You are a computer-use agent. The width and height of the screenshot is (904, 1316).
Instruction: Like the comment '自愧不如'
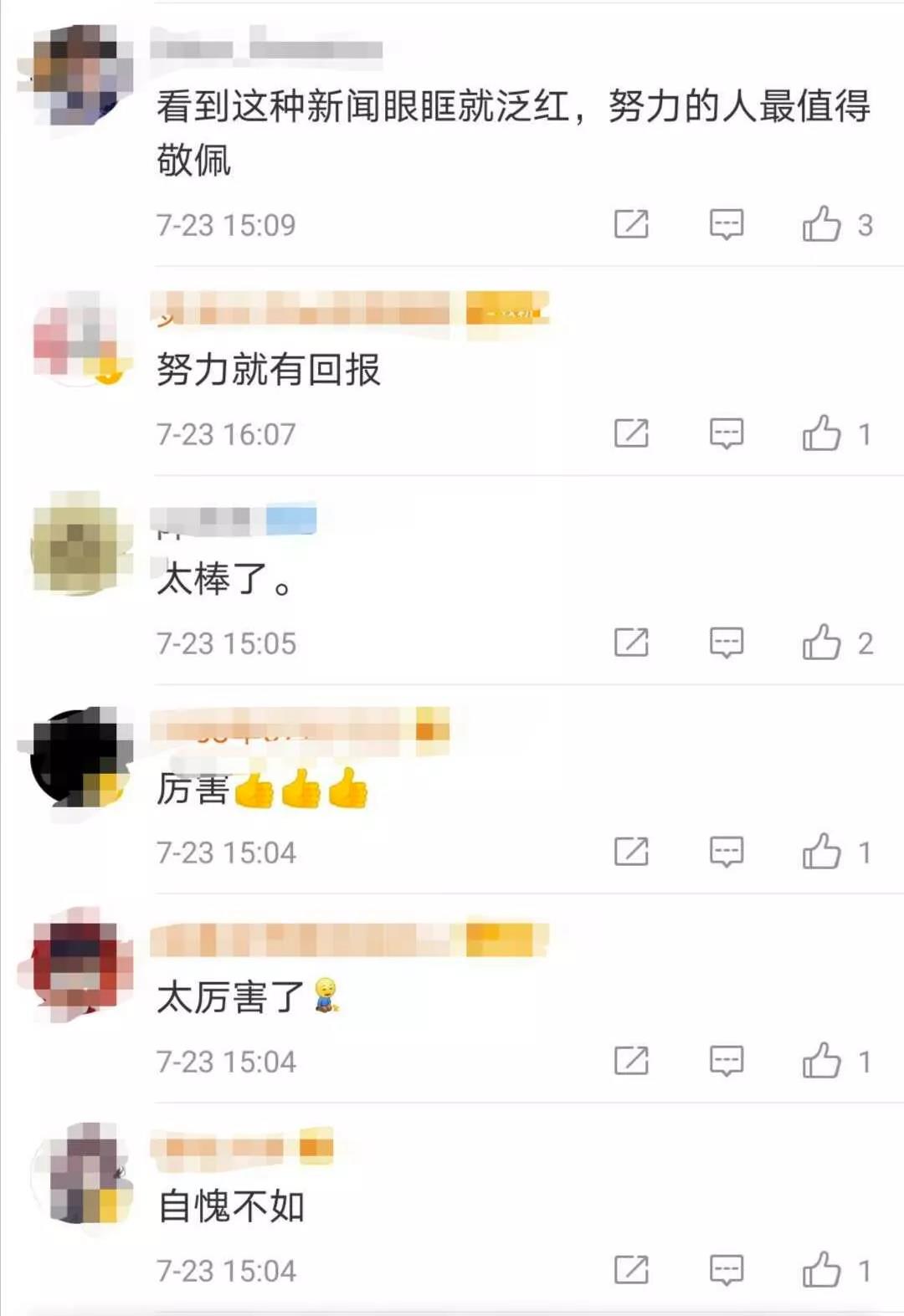tap(821, 1270)
